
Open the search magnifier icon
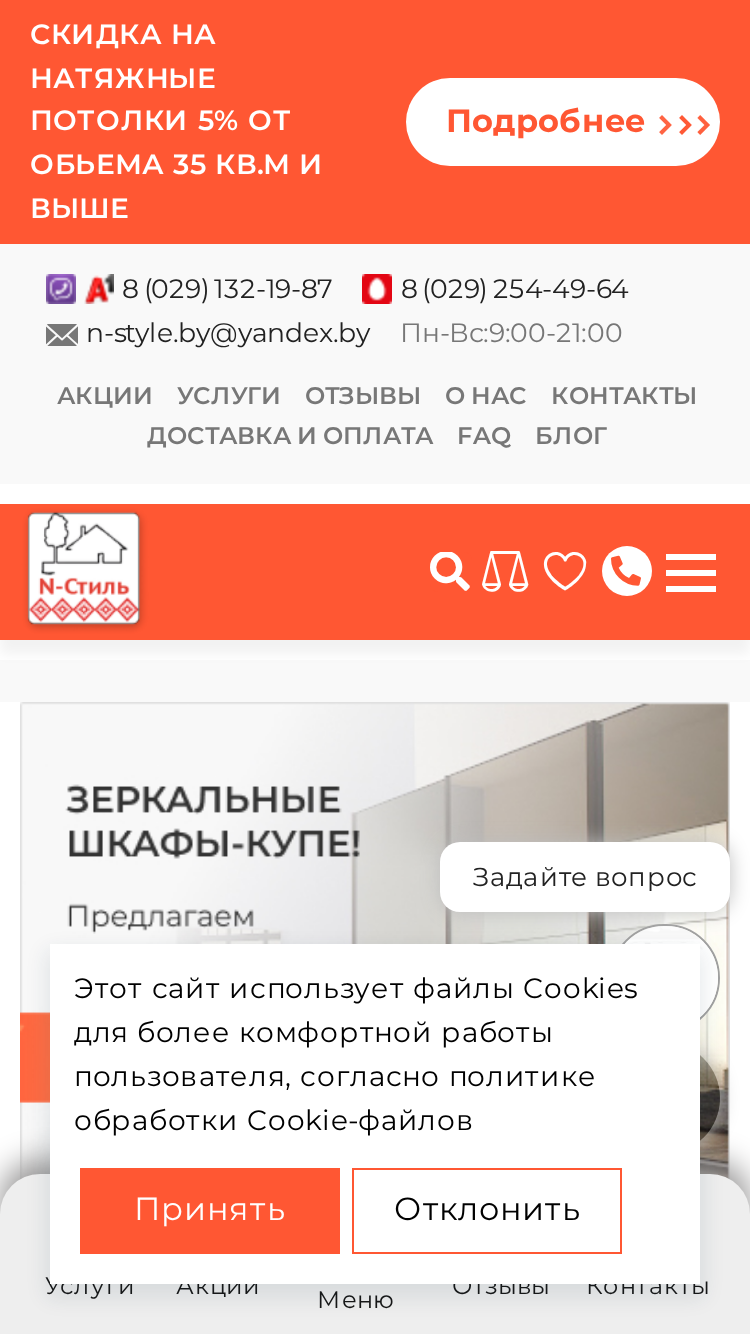point(450,572)
